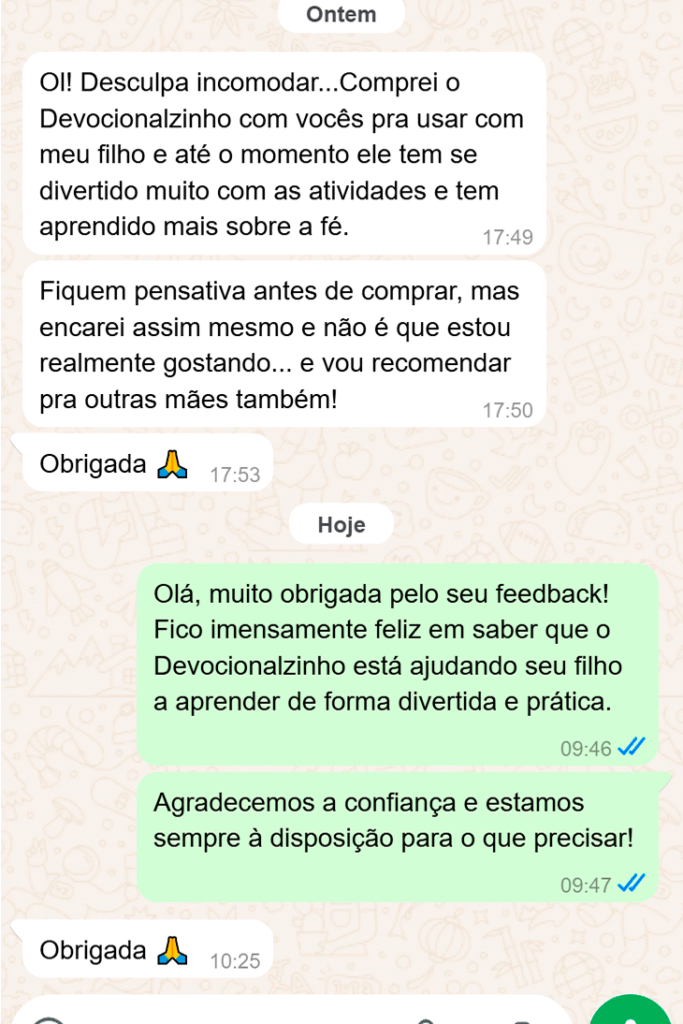Tap the green voice message button

(632, 1011)
